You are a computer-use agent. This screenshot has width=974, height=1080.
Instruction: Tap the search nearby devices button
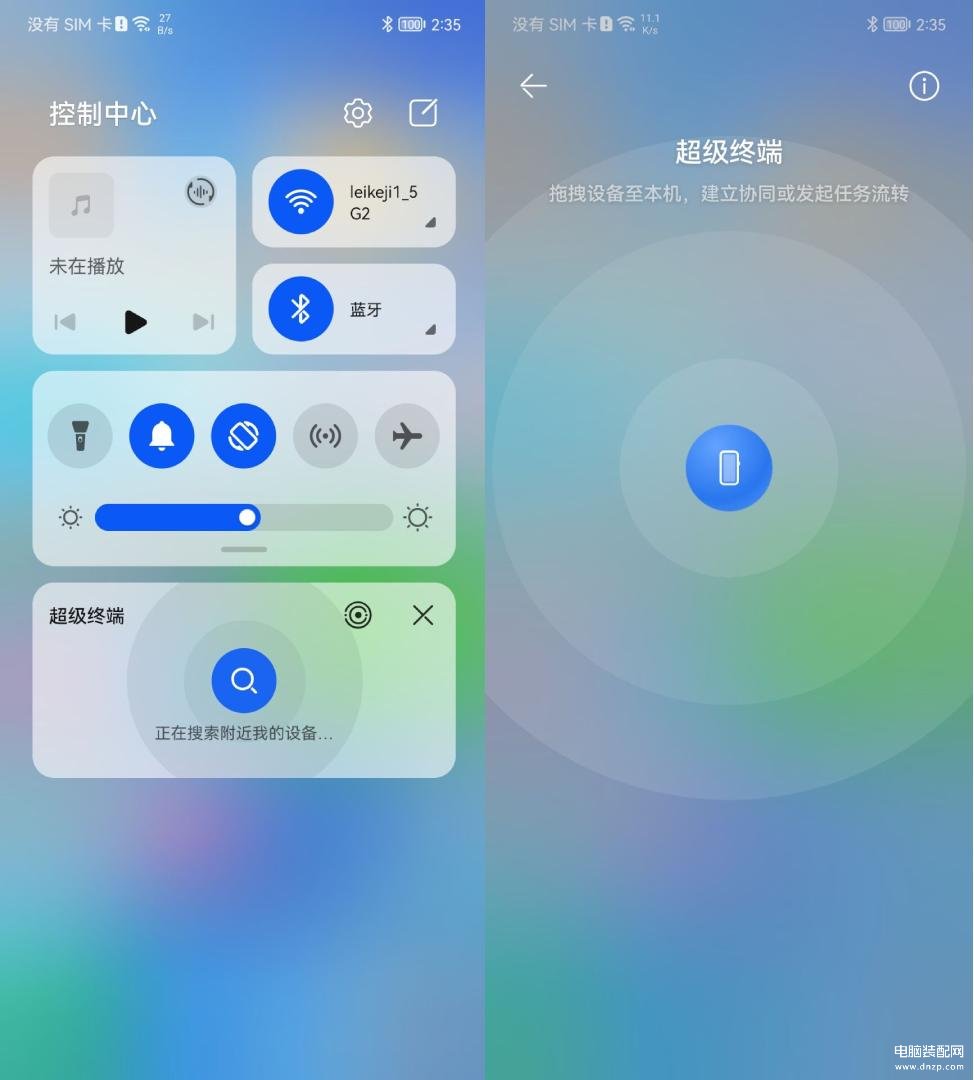click(244, 680)
